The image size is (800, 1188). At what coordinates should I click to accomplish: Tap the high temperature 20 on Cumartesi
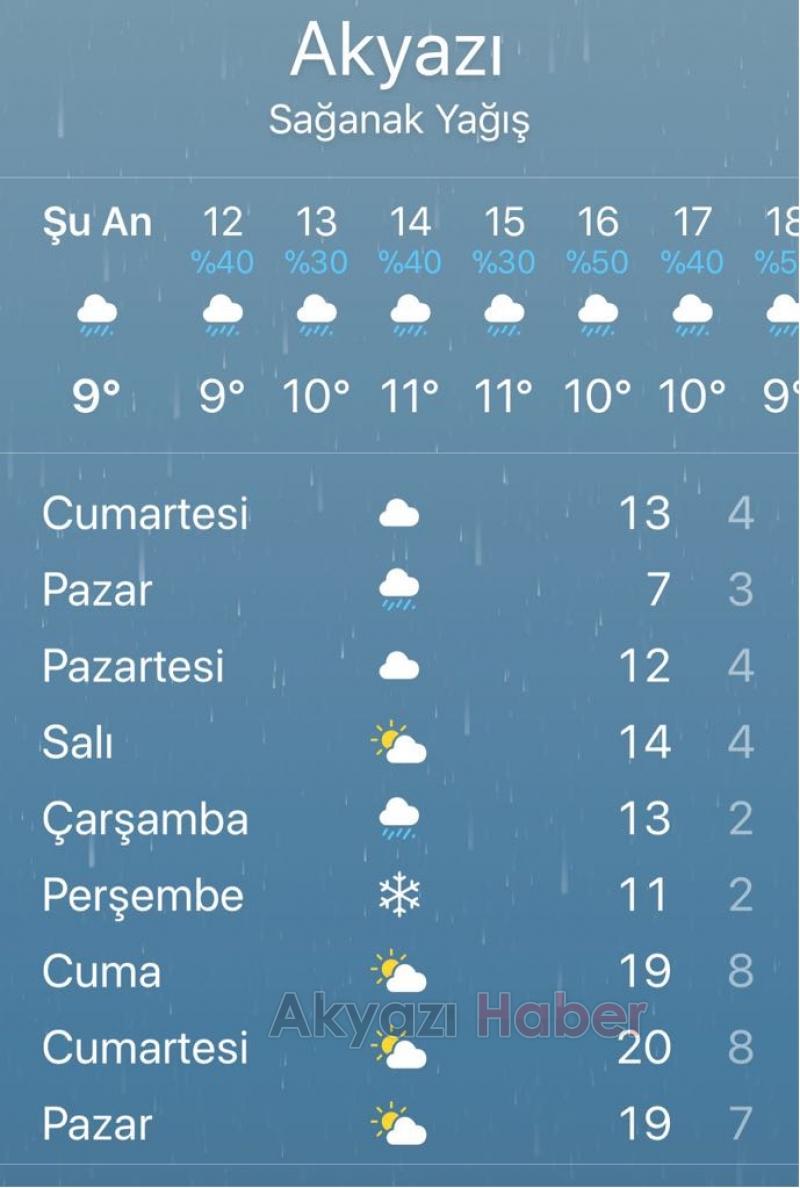(645, 1045)
